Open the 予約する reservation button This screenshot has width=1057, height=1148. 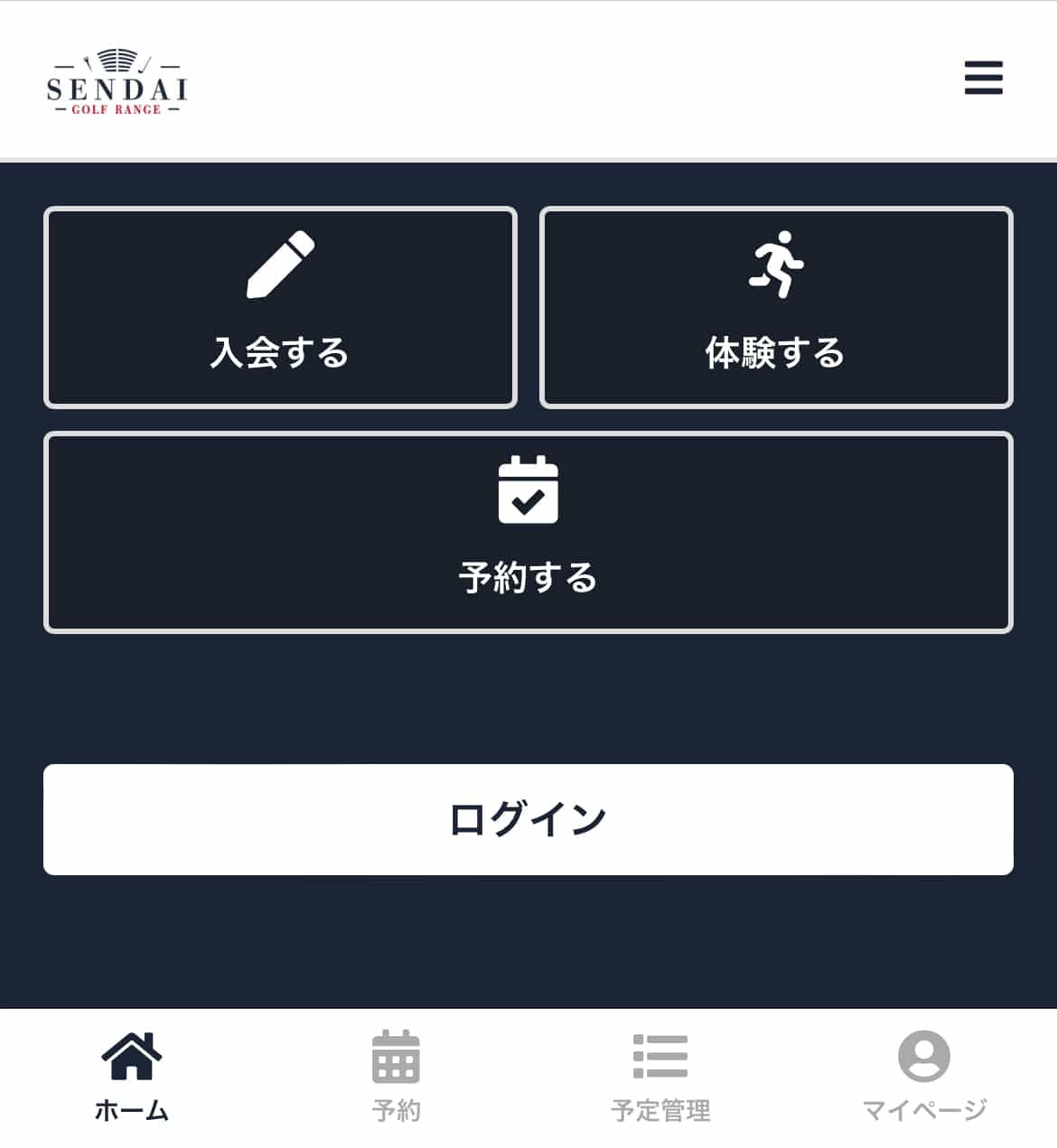(x=528, y=532)
